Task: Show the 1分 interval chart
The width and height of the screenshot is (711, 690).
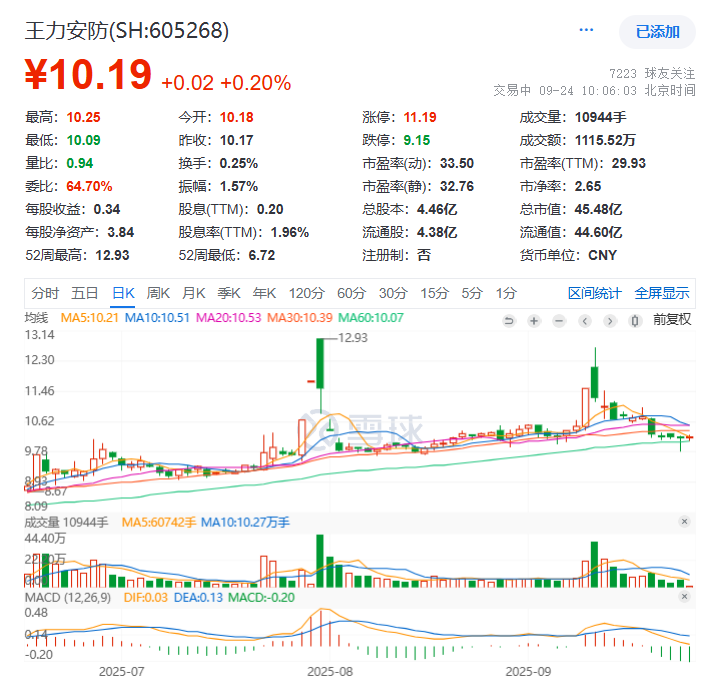Action: 506,293
